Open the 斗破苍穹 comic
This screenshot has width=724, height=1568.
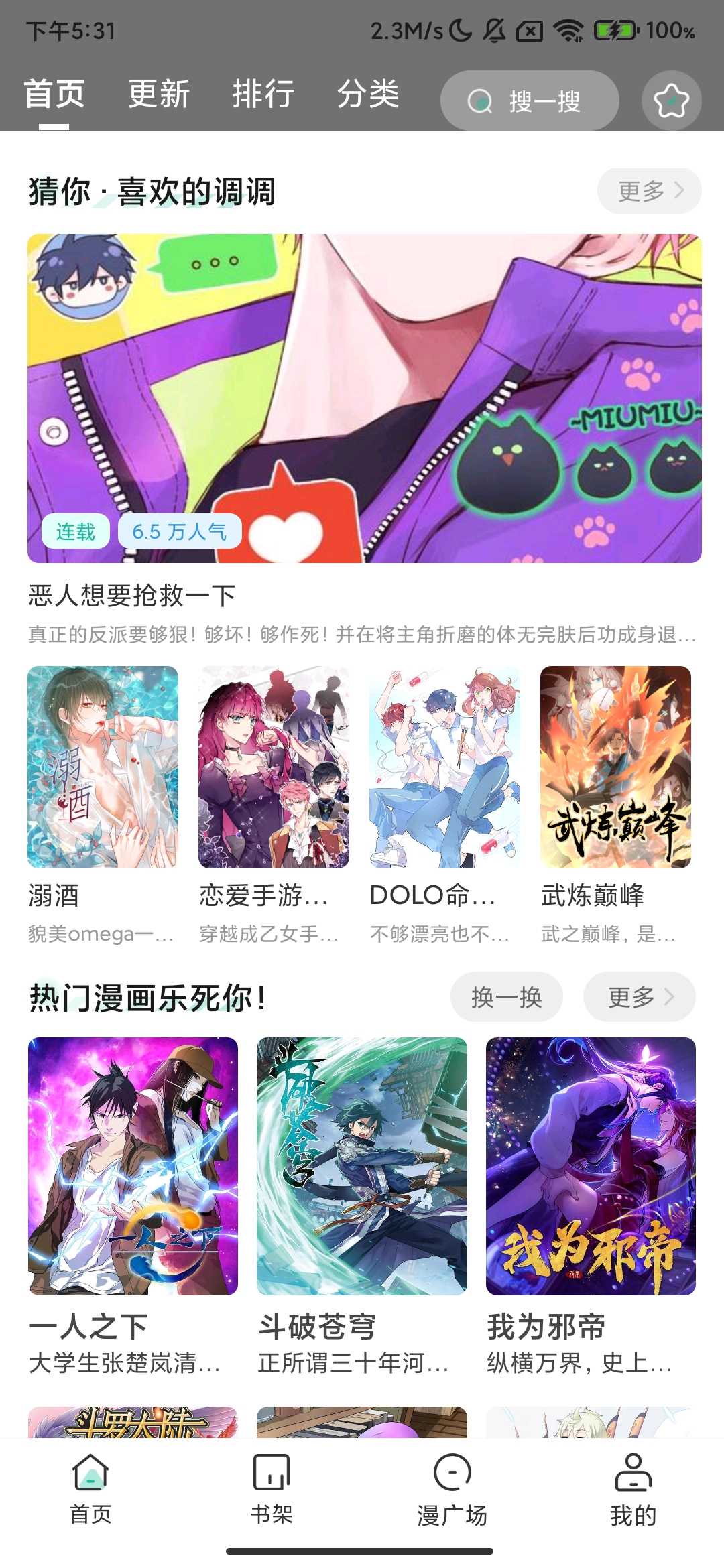(x=362, y=1166)
